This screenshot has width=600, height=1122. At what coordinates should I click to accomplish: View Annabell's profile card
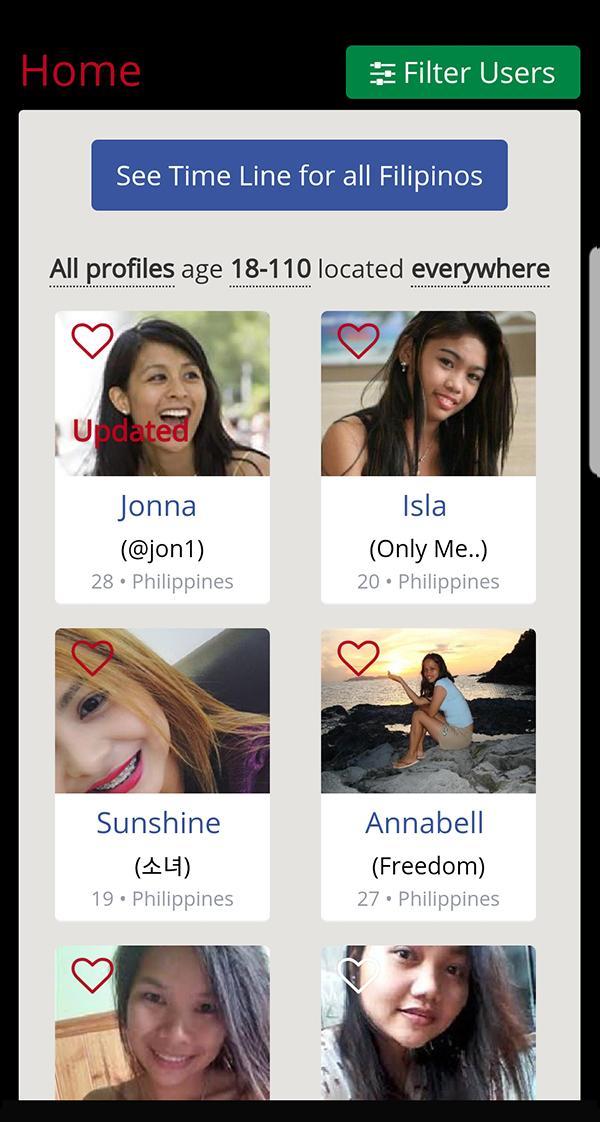[x=427, y=823]
